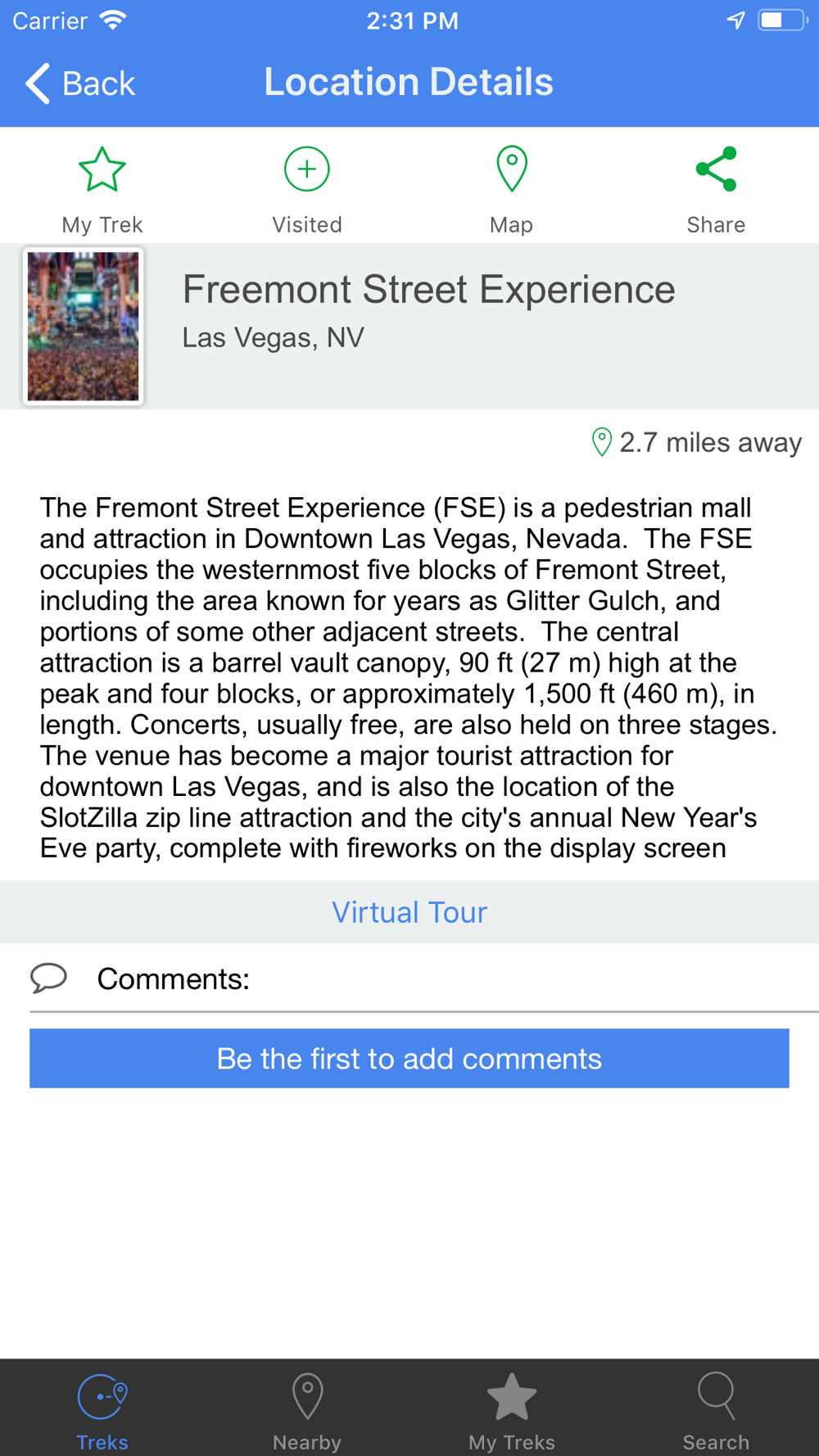This screenshot has height=1456, width=819.
Task: Mark Freemont Street Experience as visited
Action: point(307,190)
